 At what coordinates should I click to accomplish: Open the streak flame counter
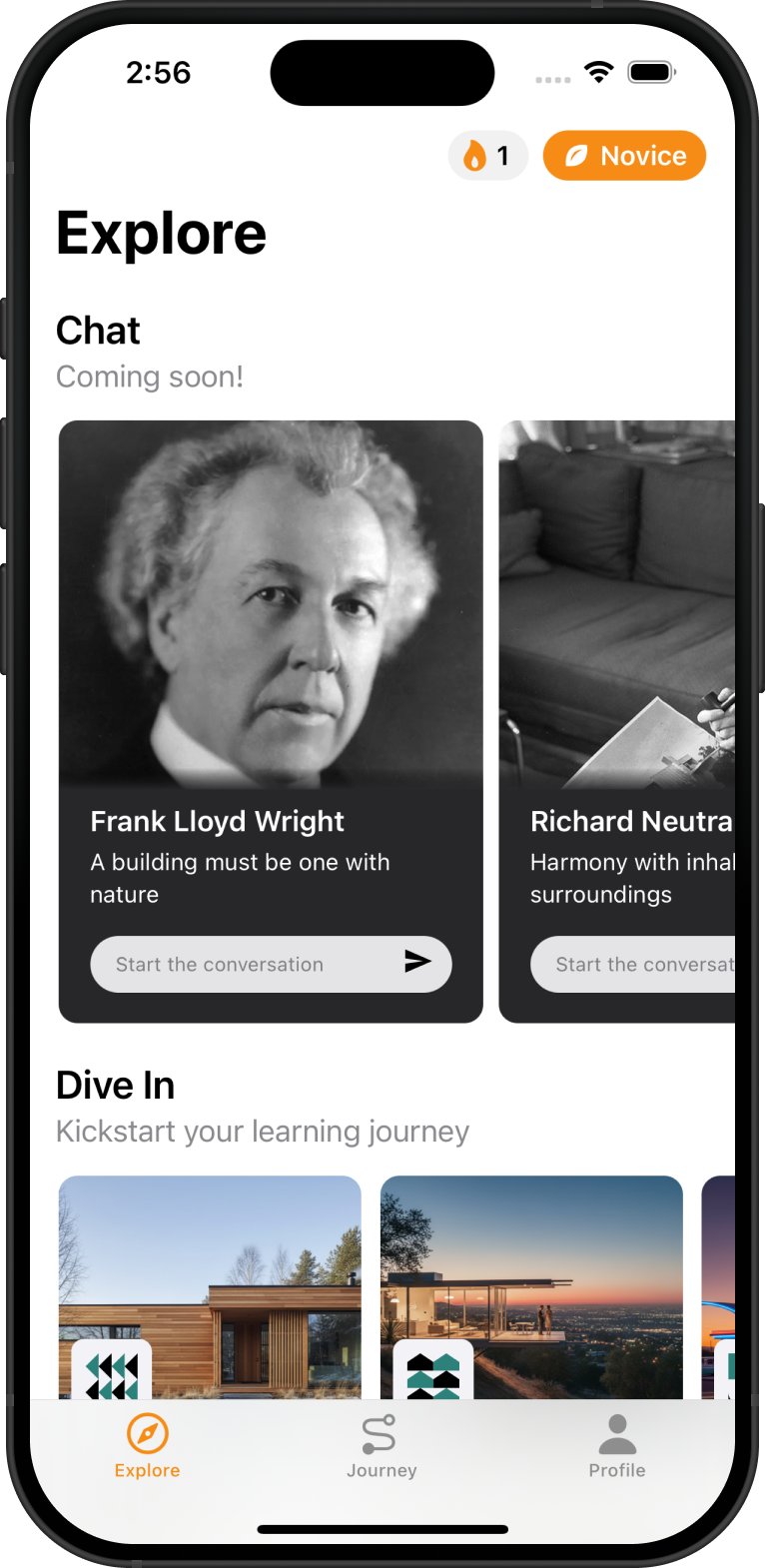(x=487, y=156)
